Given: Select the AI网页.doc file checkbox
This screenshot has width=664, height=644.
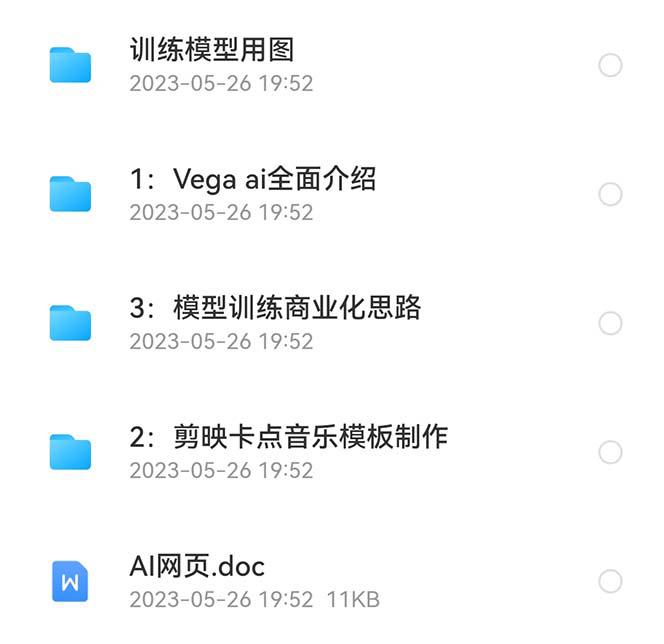Looking at the screenshot, I should (x=610, y=581).
